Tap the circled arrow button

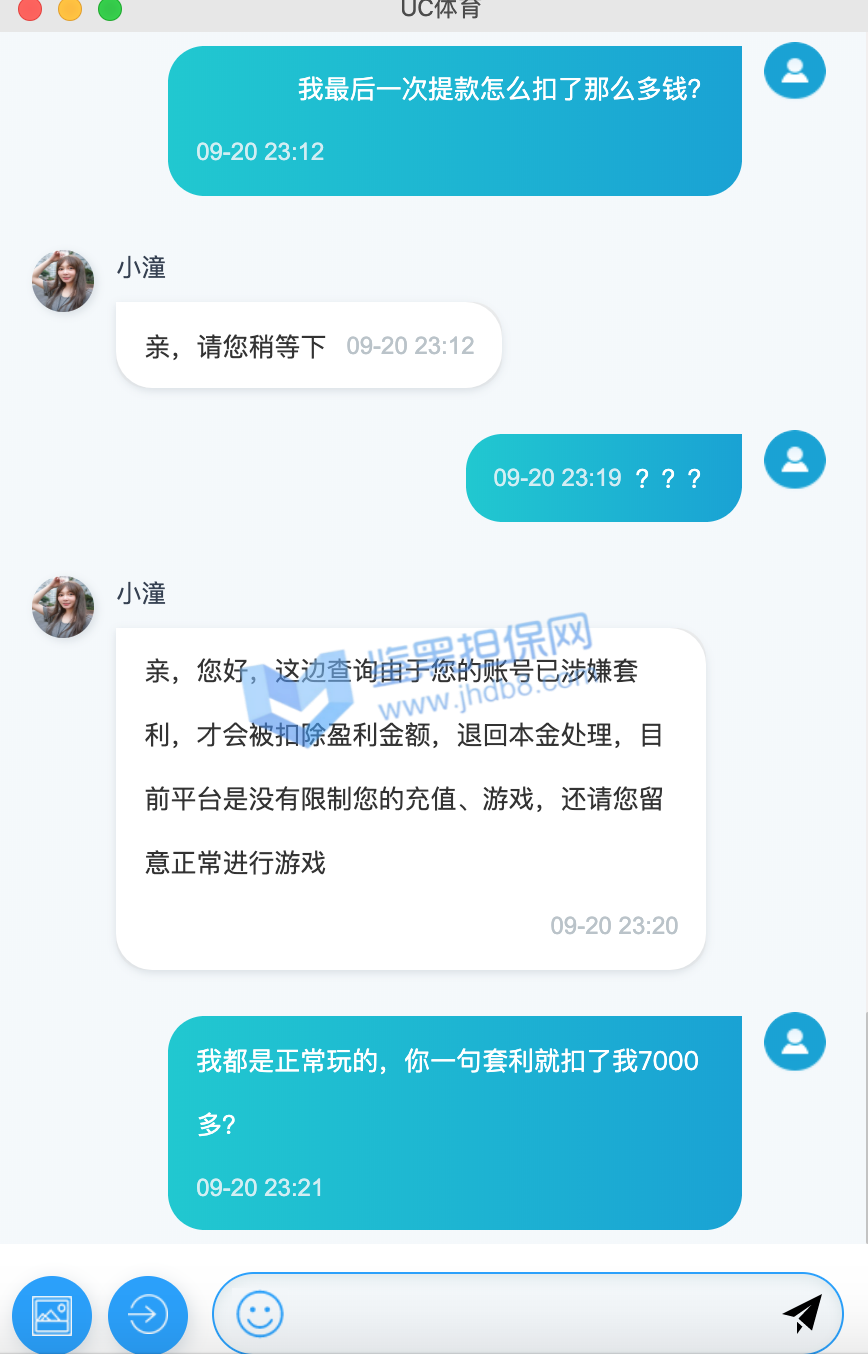coord(148,1314)
